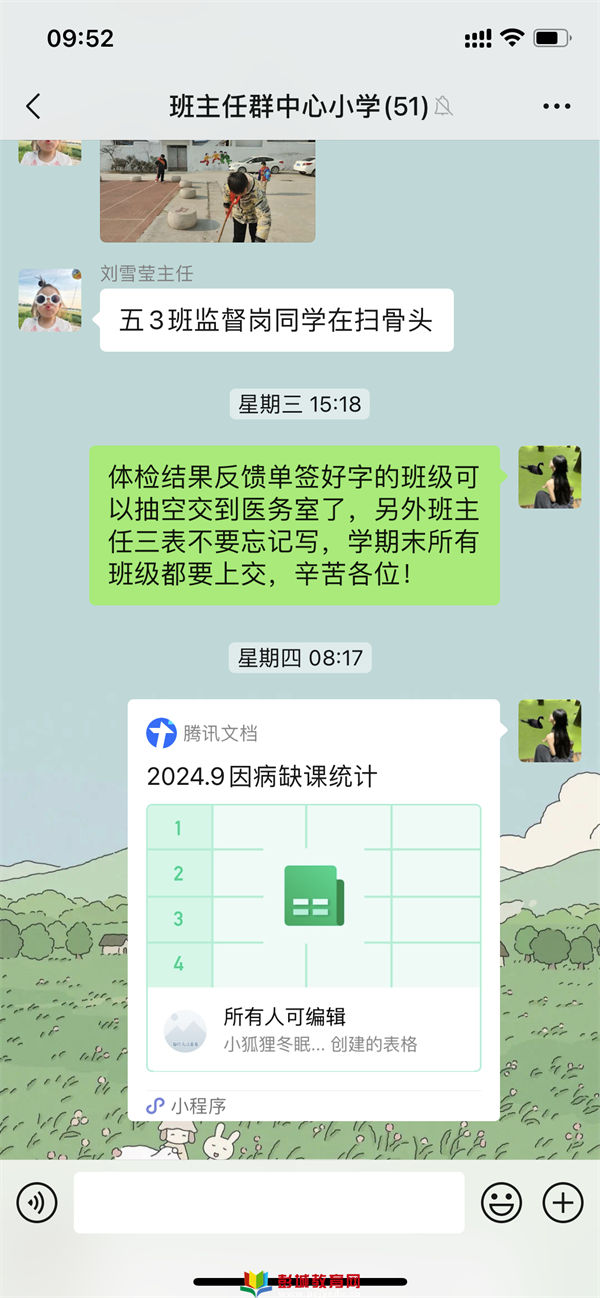Screen dimensions: 600x1298
Task: Open 刘雪莹主任's profile avatar
Action: pyautogui.click(x=50, y=300)
